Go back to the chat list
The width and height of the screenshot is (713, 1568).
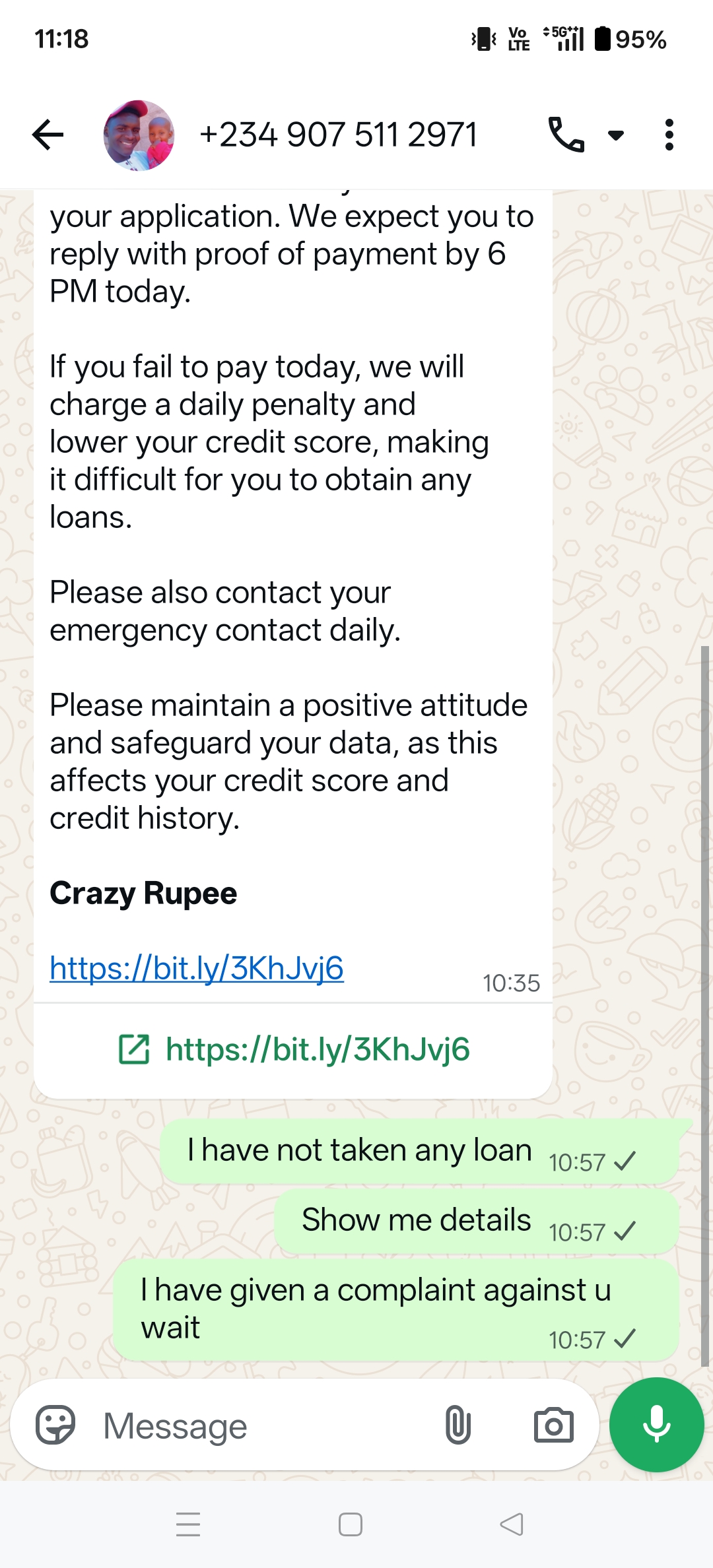[48, 135]
